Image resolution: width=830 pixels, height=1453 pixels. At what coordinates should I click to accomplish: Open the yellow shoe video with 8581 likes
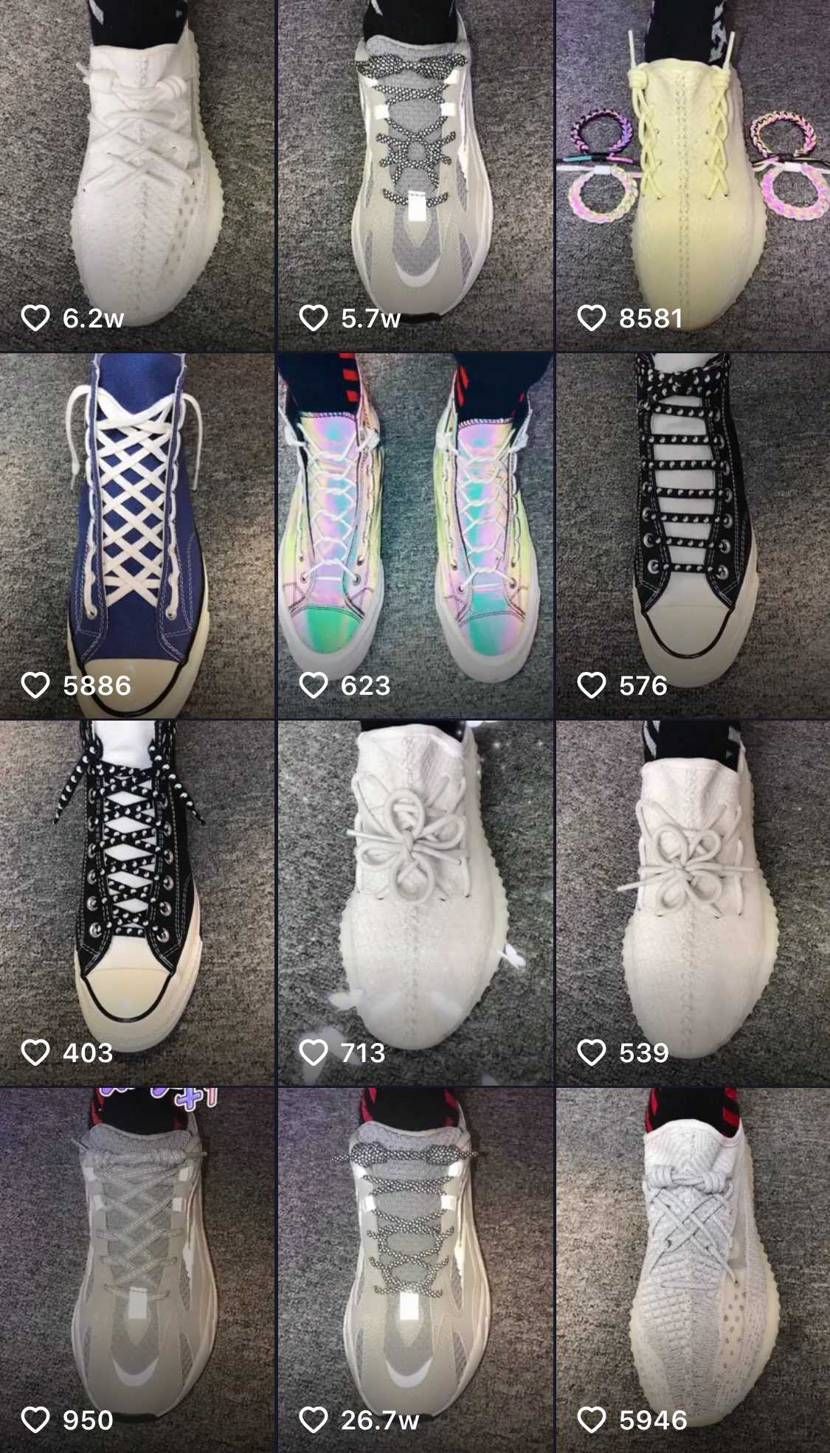[693, 175]
